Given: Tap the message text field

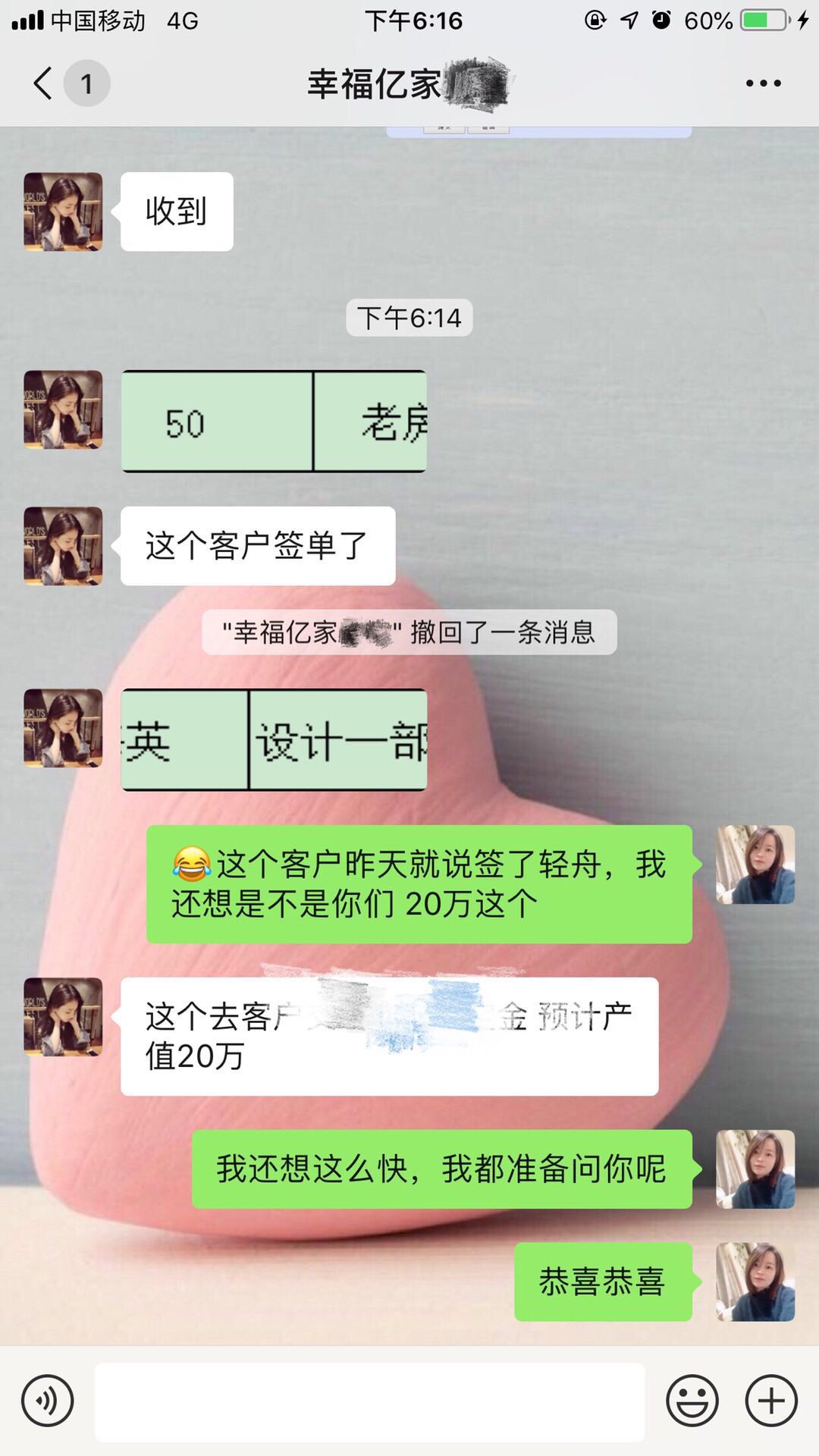Looking at the screenshot, I should (369, 1401).
